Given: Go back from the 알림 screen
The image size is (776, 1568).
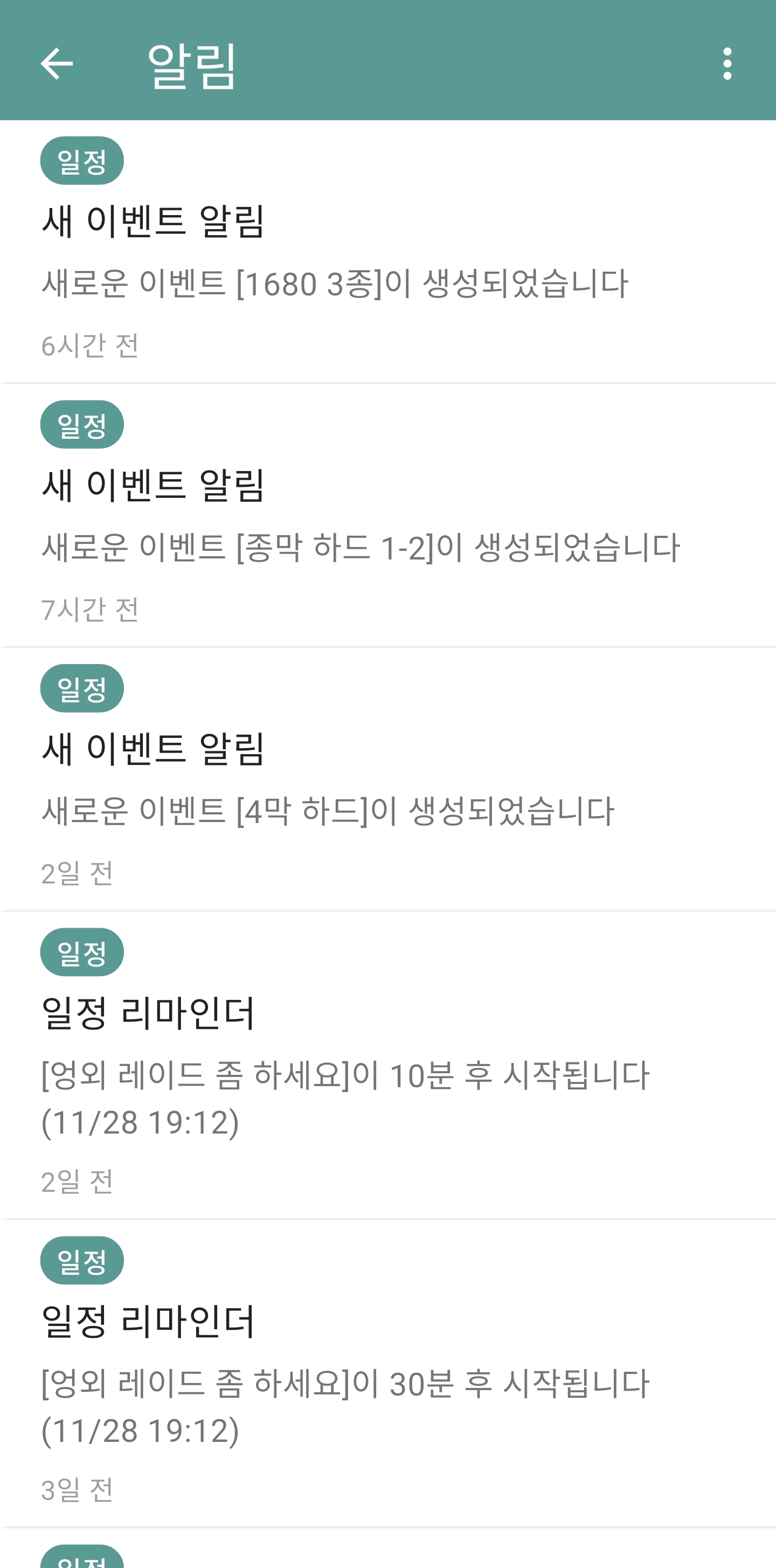Looking at the screenshot, I should (56, 63).
